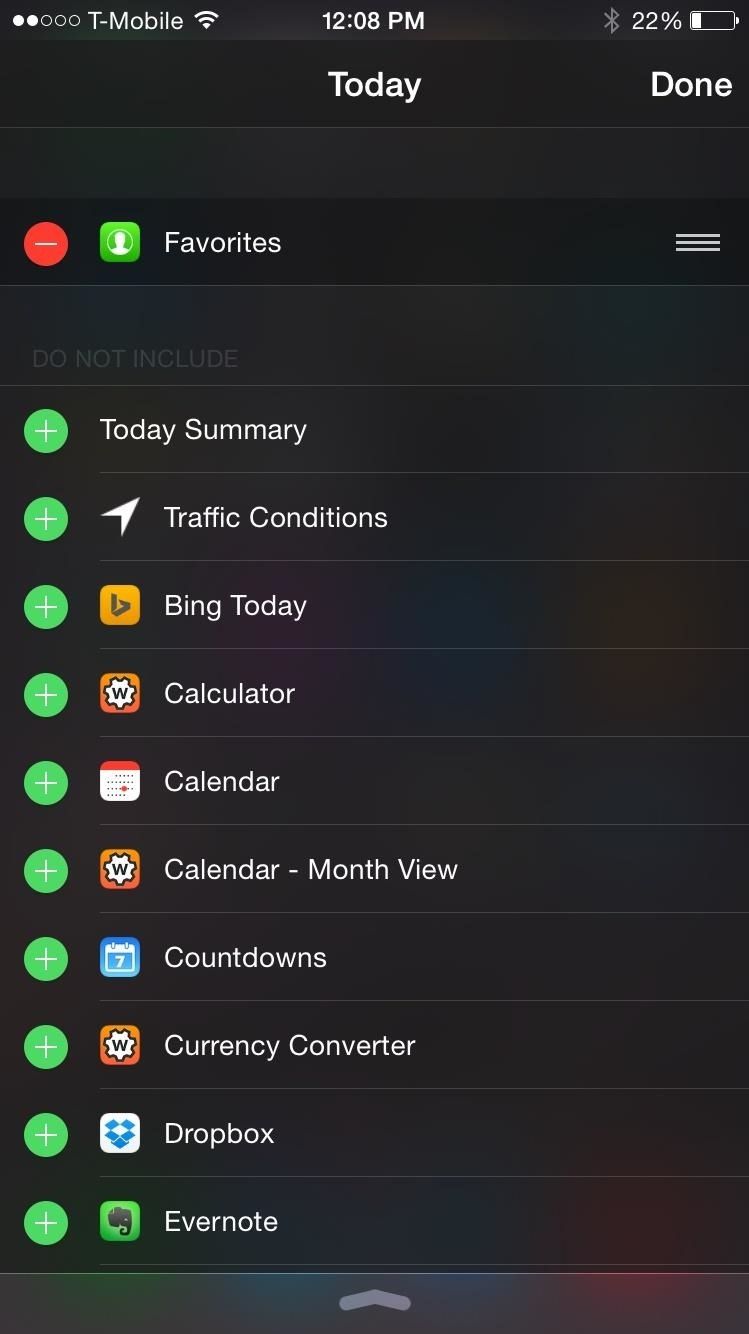
Task: Tap Done to finish editing widgets
Action: [690, 84]
